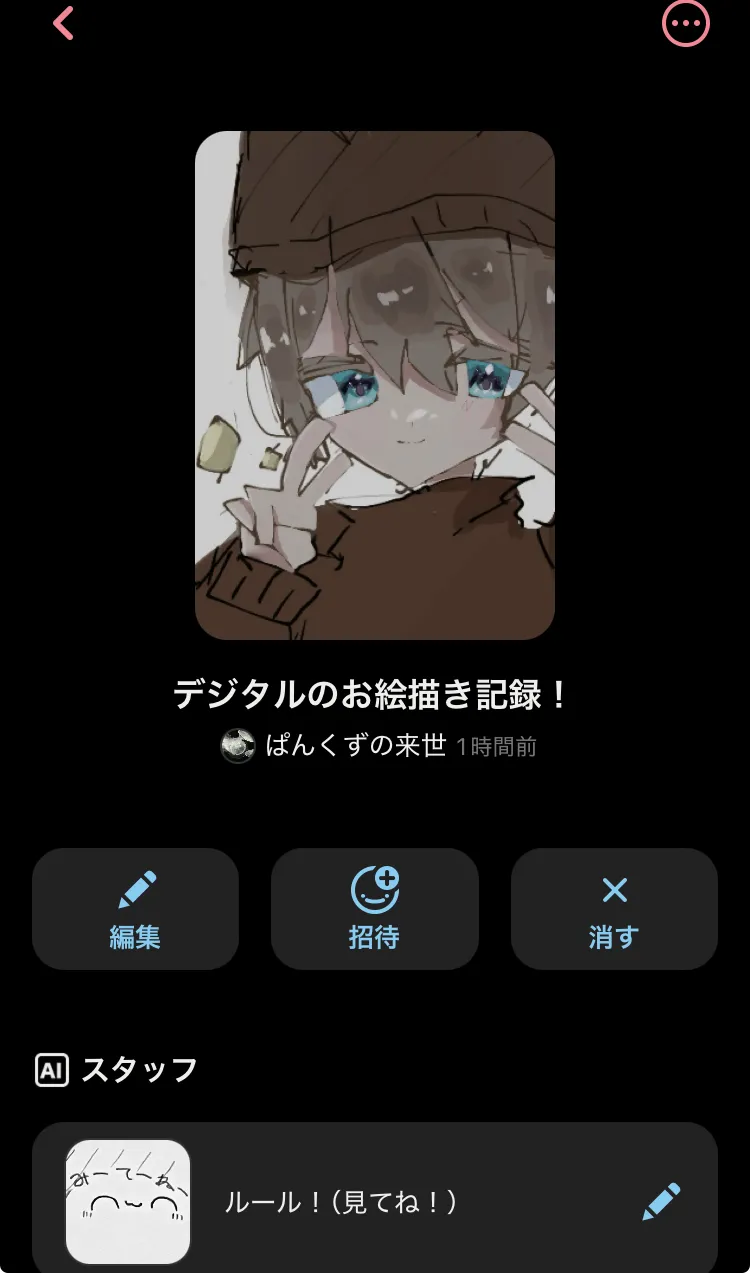
Task: Delete using the 消す button
Action: [614, 909]
